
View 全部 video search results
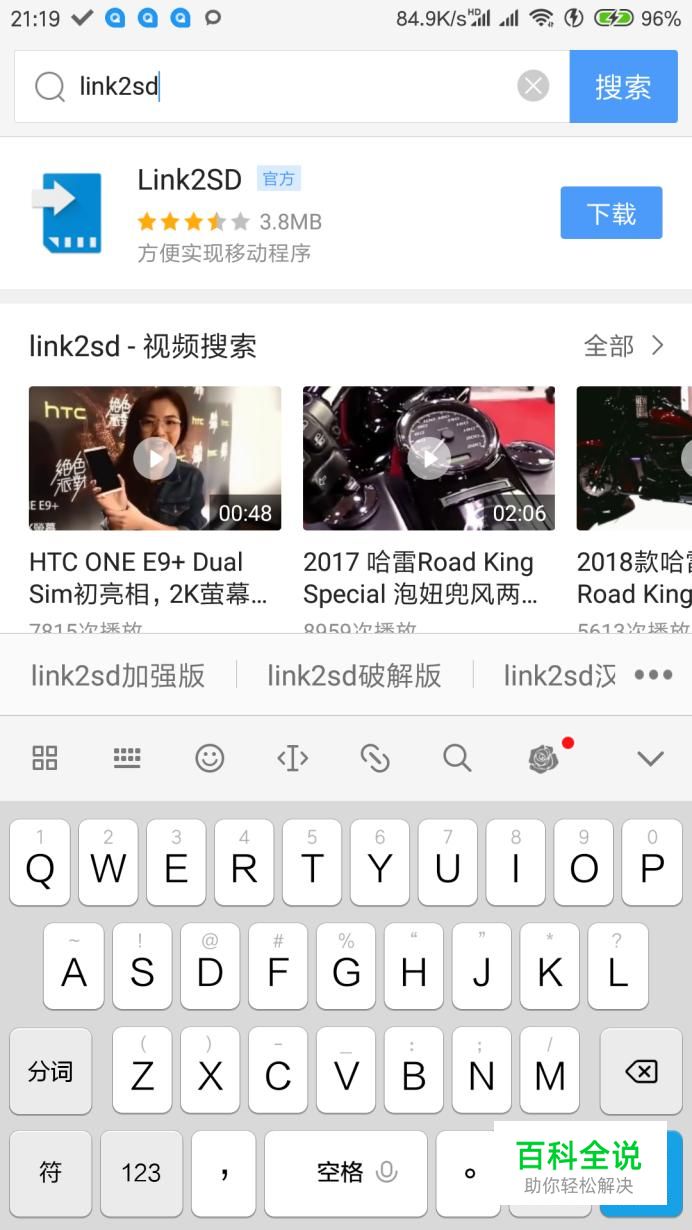click(x=623, y=346)
